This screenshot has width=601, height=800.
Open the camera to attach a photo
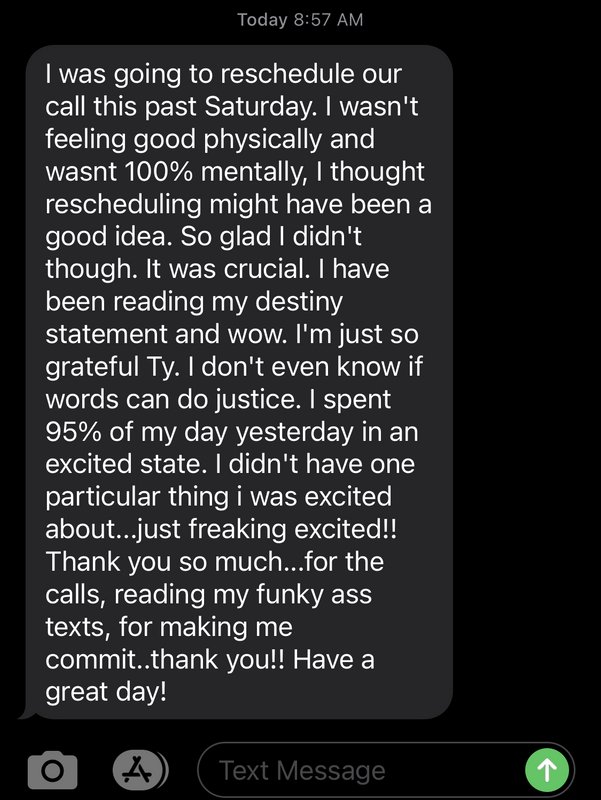click(x=52, y=770)
